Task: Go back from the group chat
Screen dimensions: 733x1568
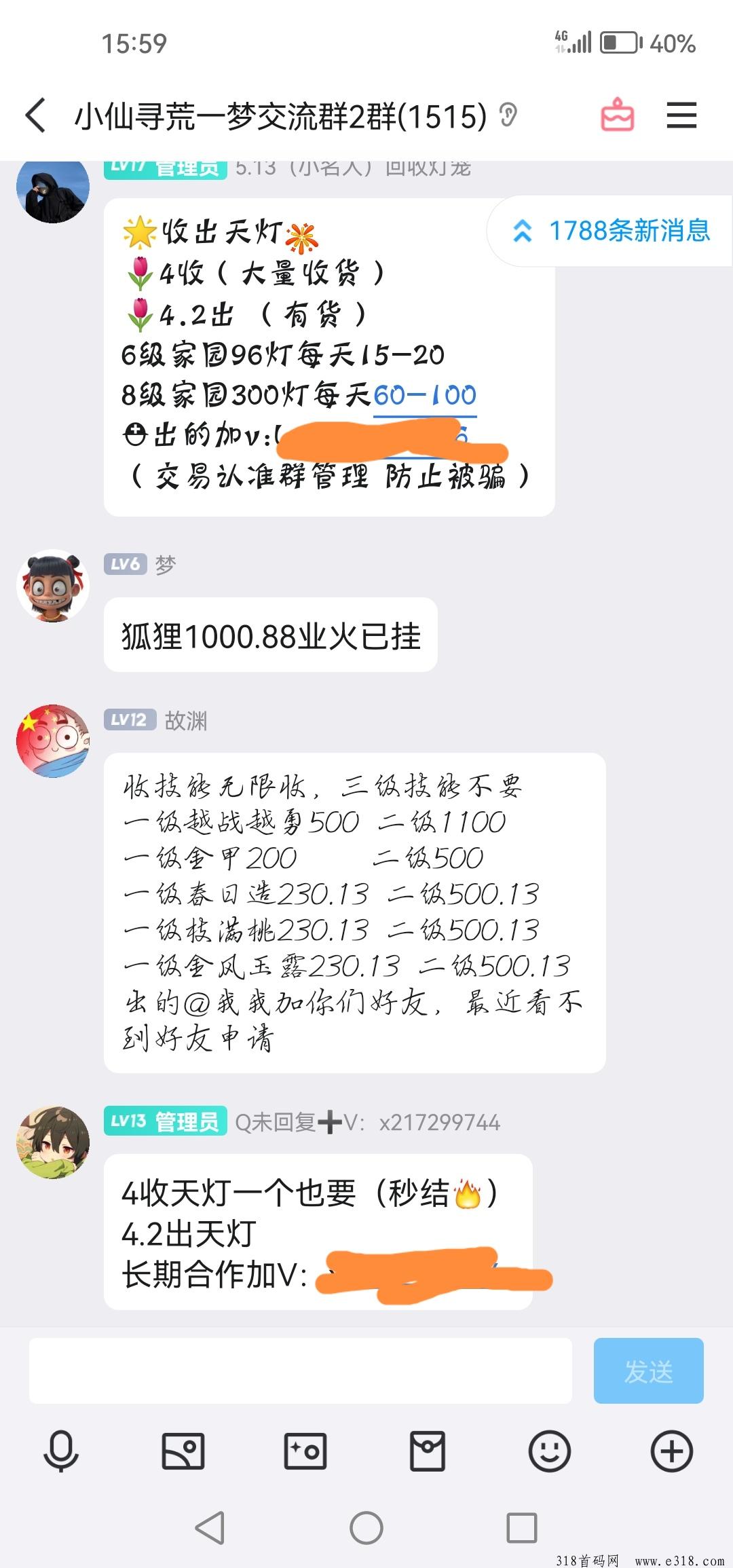Action: click(x=36, y=115)
